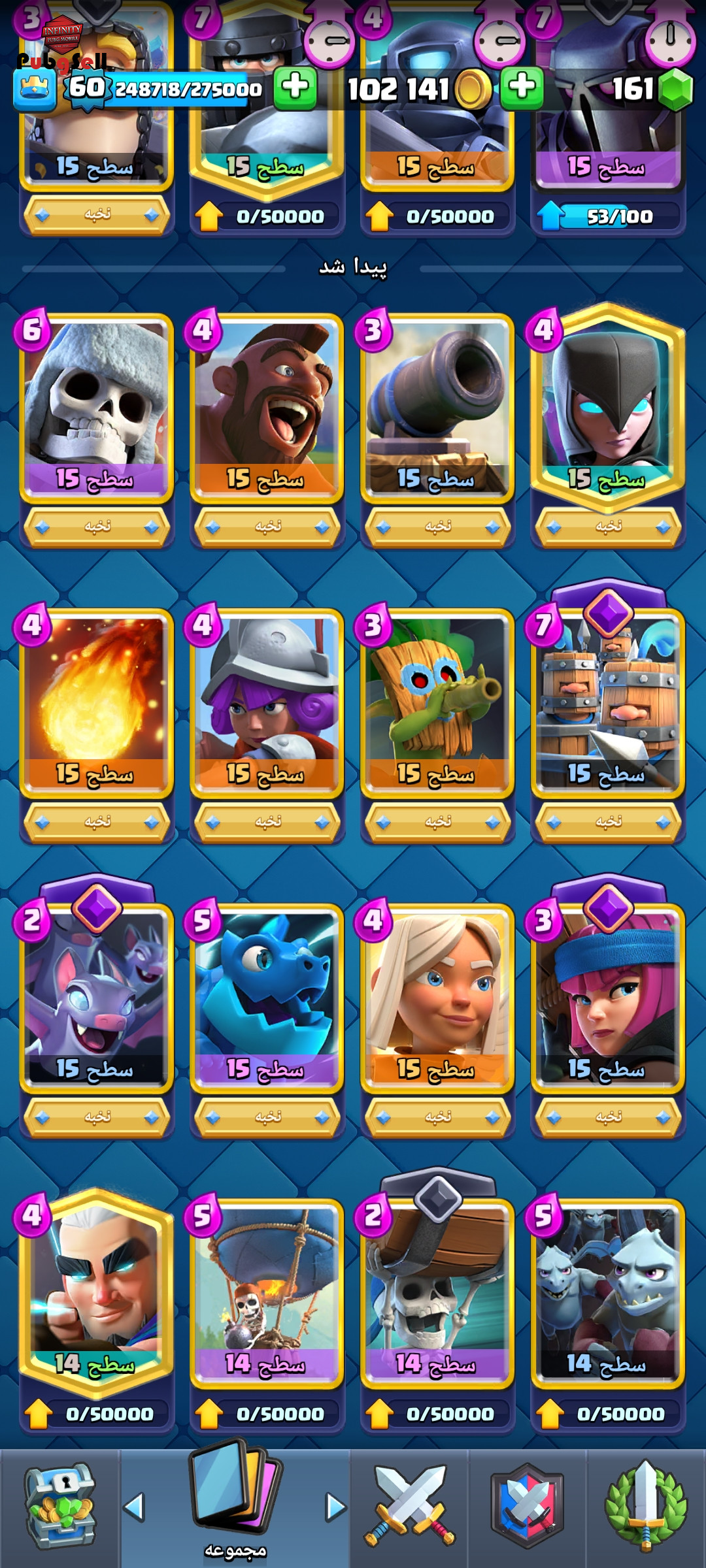Open the Hog Rider card

pos(267,408)
